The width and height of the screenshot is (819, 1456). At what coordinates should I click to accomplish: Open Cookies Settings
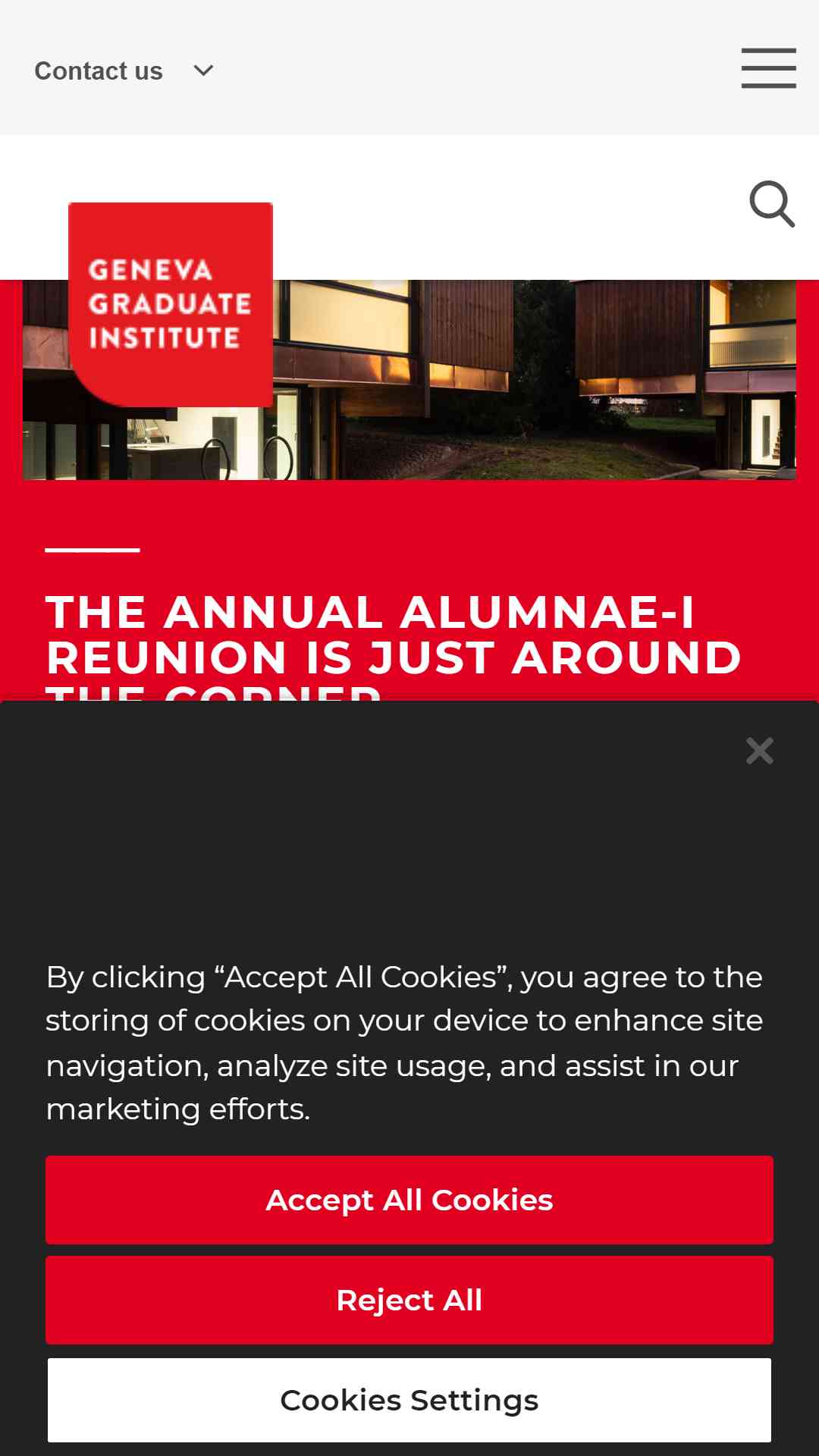tap(409, 1400)
